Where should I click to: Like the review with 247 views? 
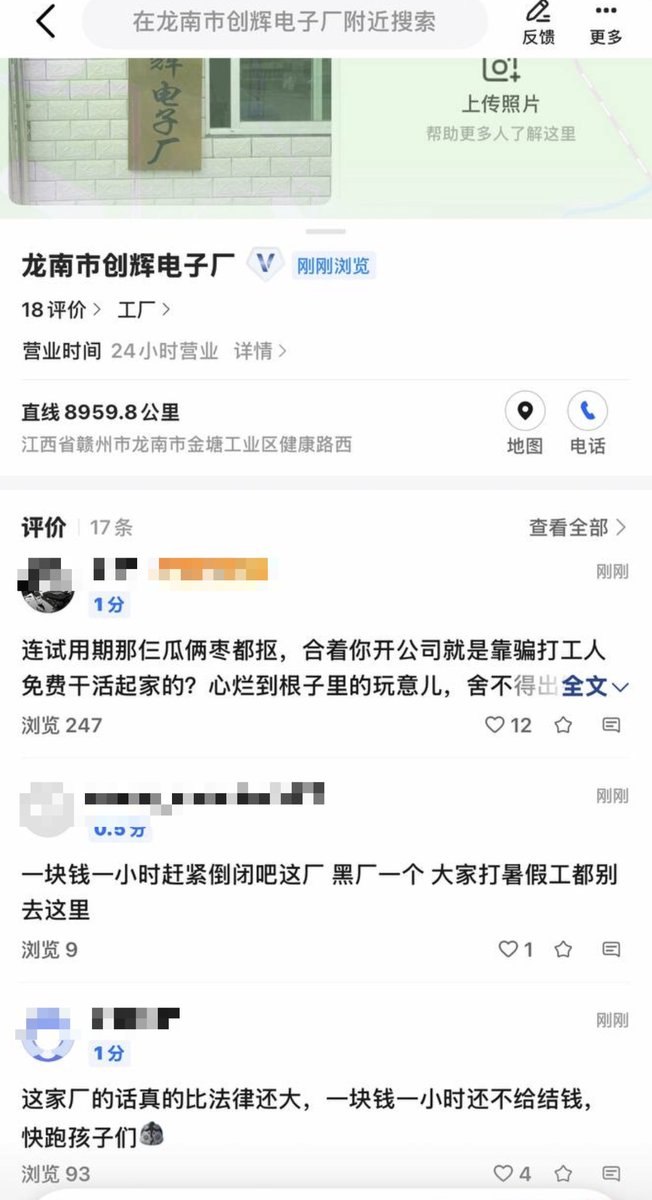pos(508,725)
